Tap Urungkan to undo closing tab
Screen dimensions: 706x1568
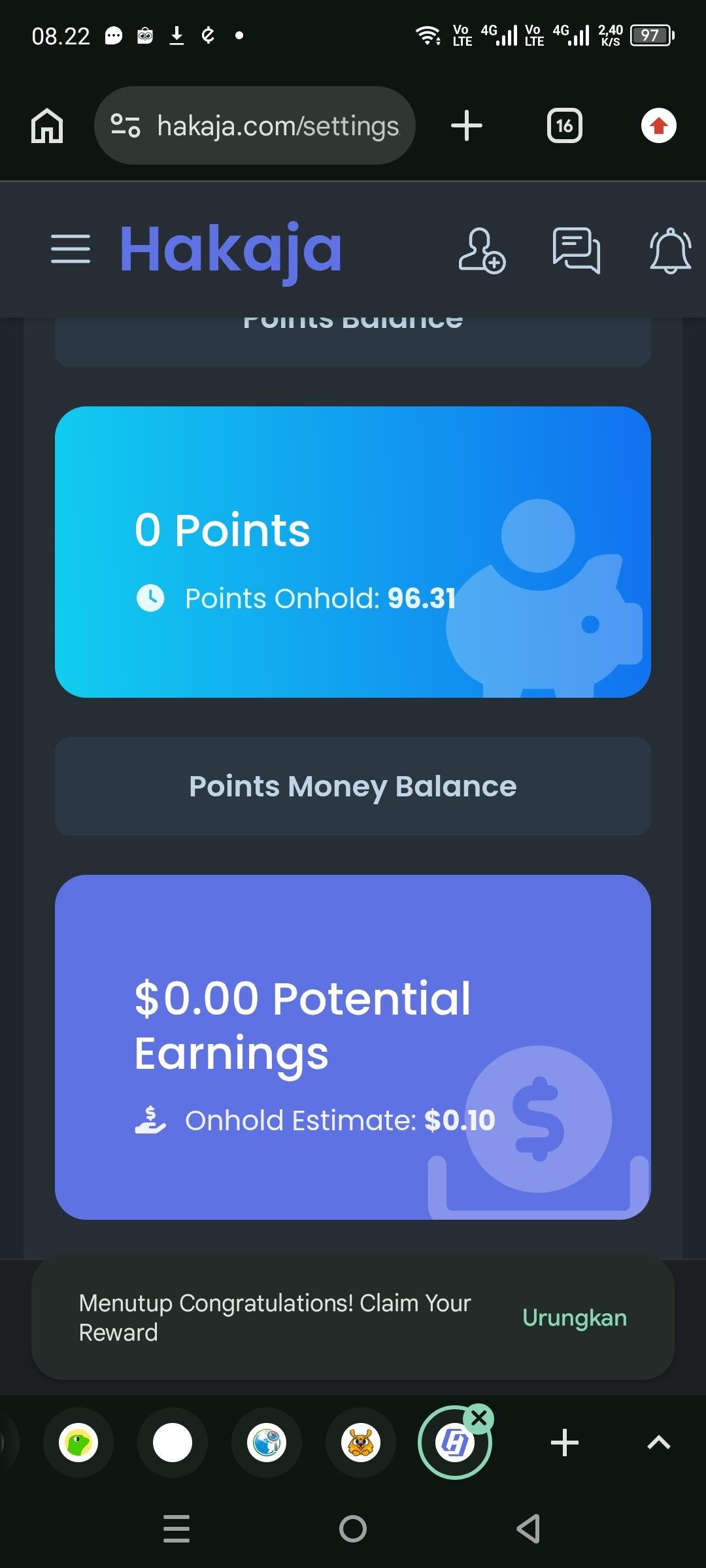coord(574,1318)
